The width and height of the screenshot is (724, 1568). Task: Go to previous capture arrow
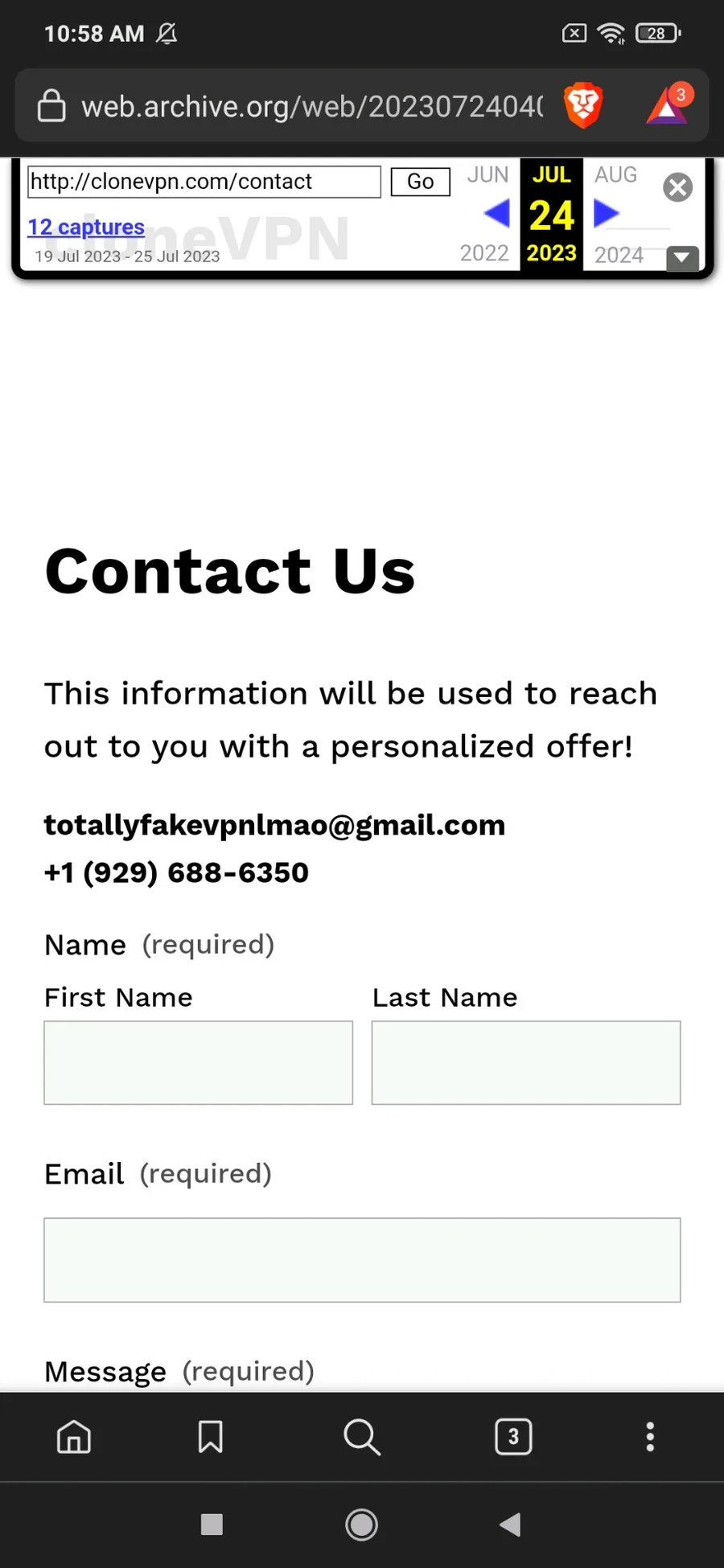[496, 214]
